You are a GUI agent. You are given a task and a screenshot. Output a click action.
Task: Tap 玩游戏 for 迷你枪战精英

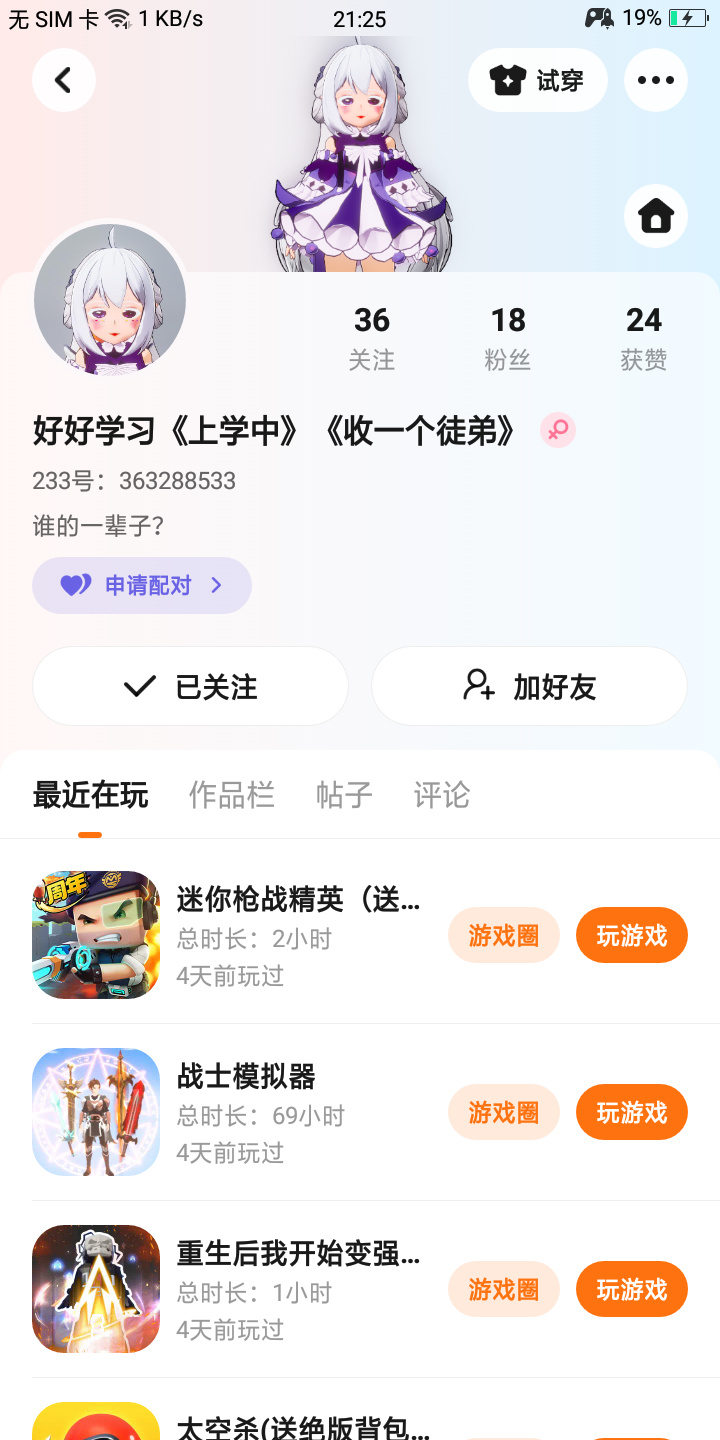coord(631,935)
